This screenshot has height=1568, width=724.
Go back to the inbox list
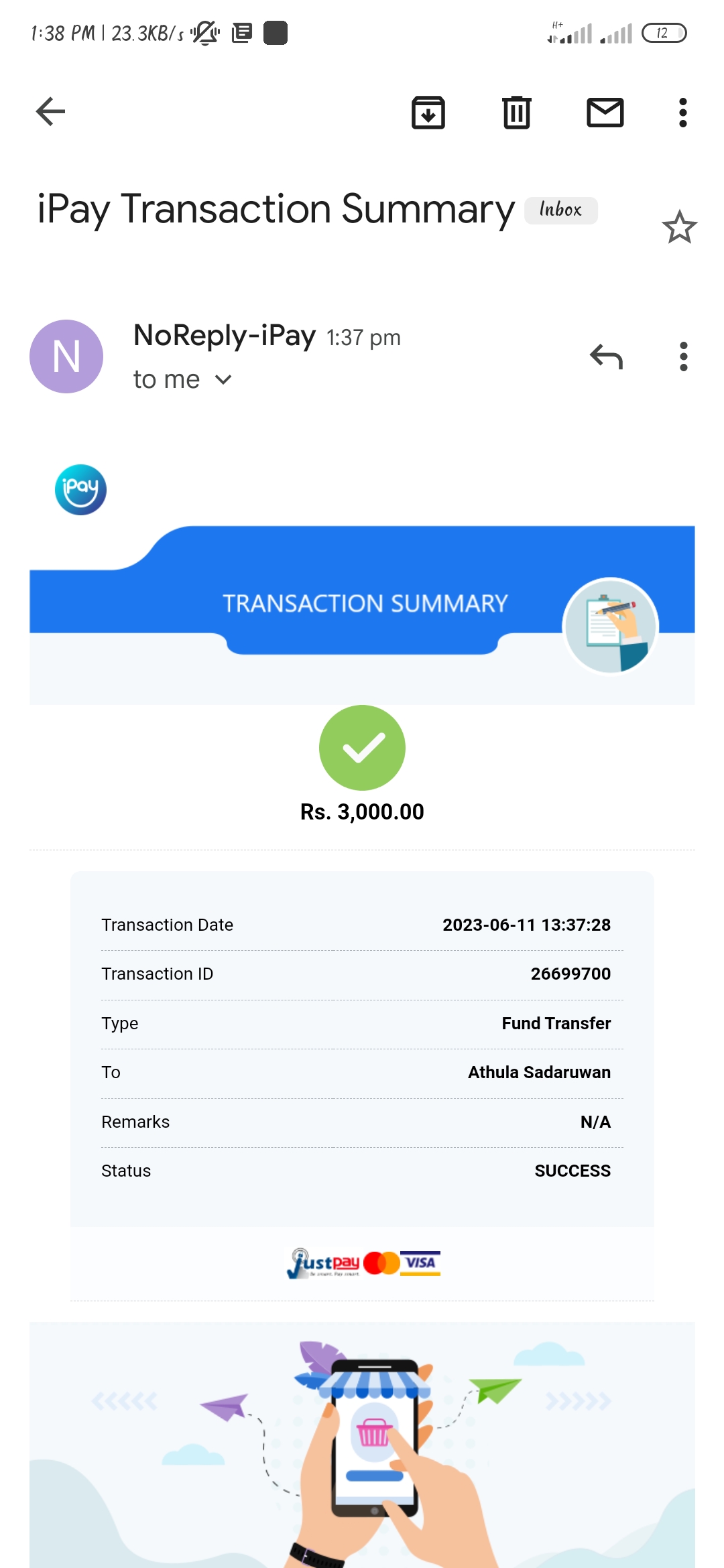pos(50,112)
